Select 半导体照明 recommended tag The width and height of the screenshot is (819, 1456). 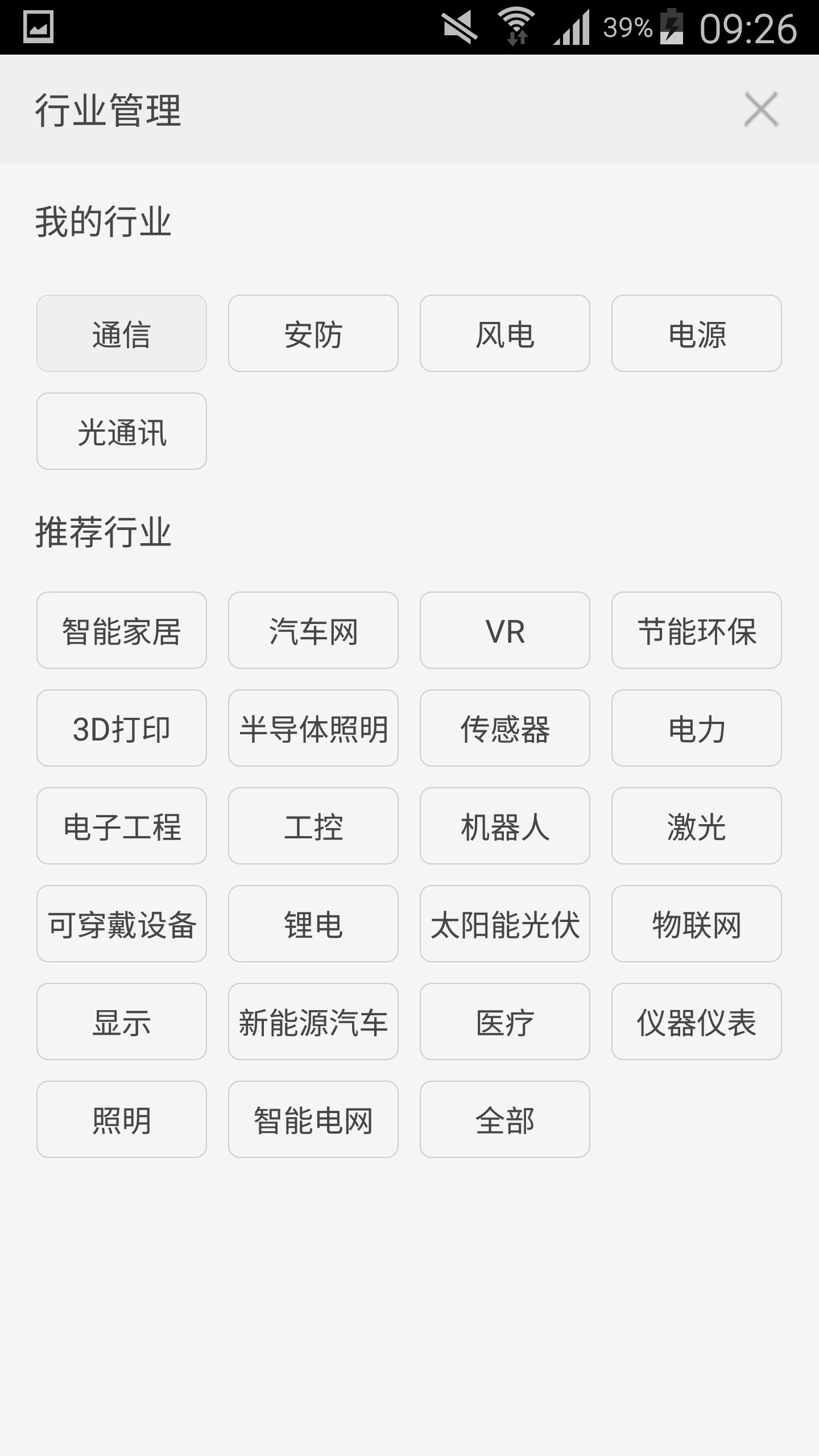tap(313, 729)
